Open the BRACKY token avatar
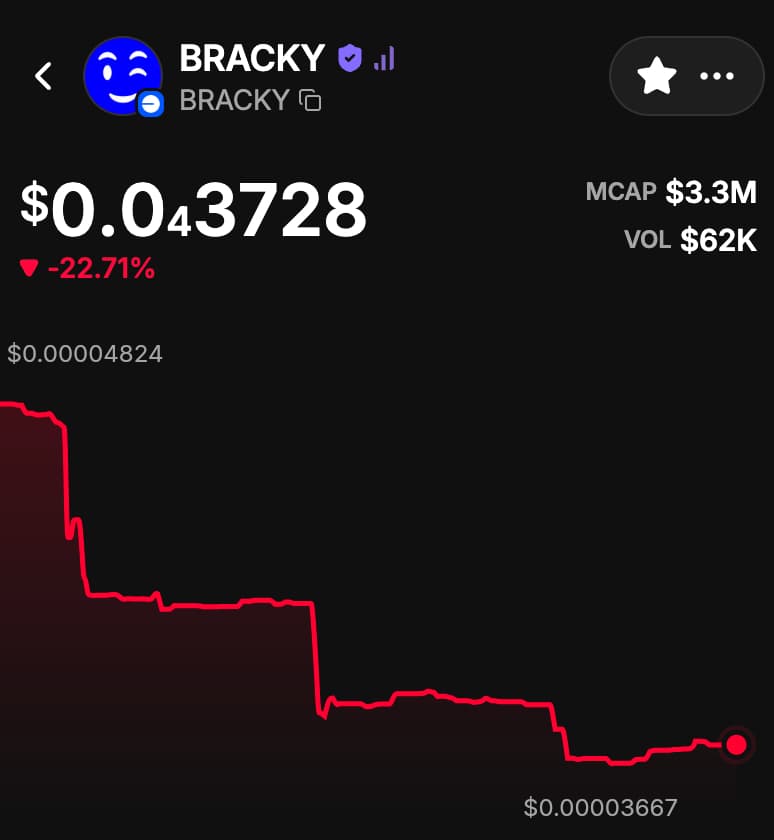 122,76
